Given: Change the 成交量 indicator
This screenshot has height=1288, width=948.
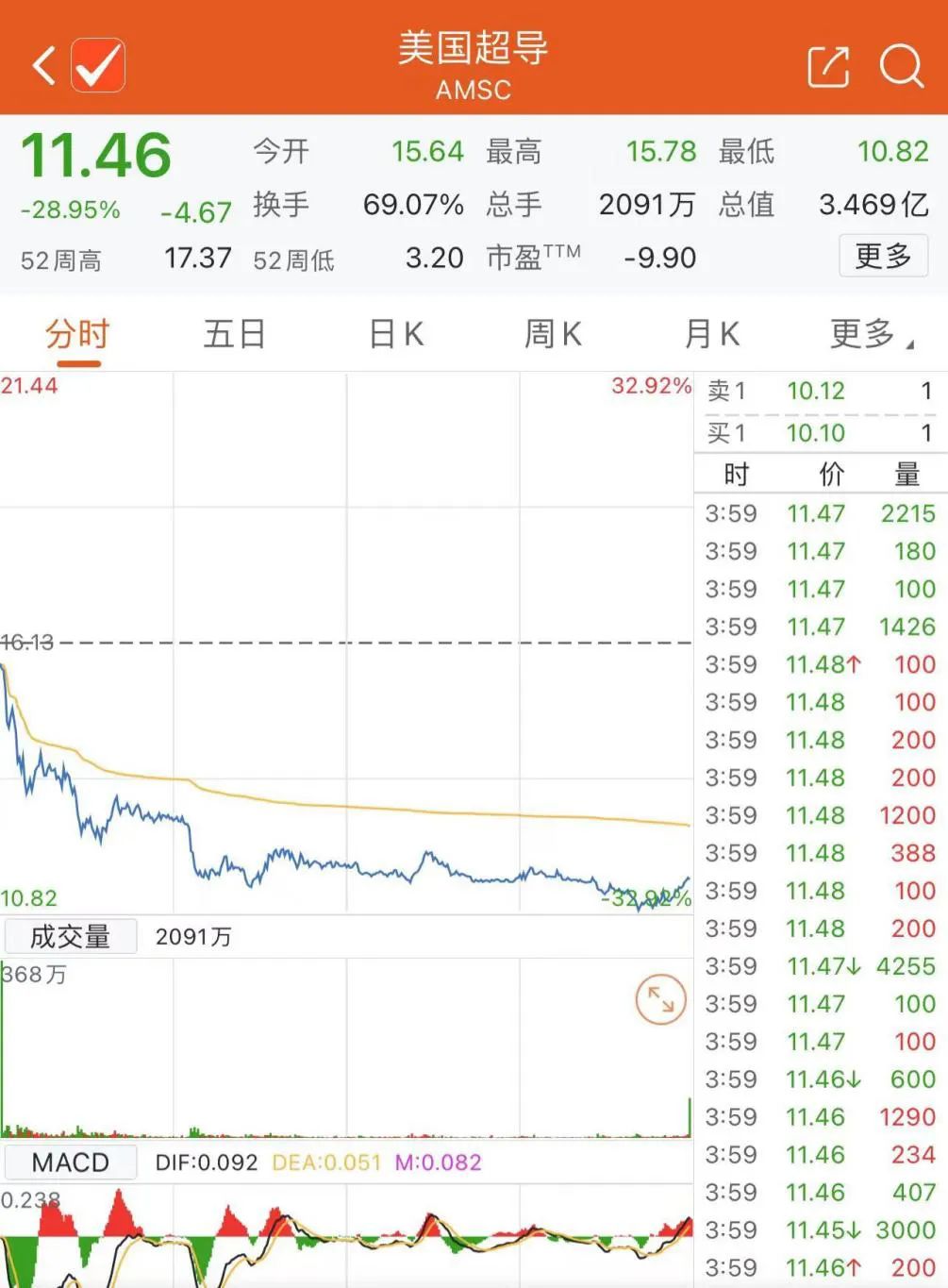Looking at the screenshot, I should [x=71, y=937].
